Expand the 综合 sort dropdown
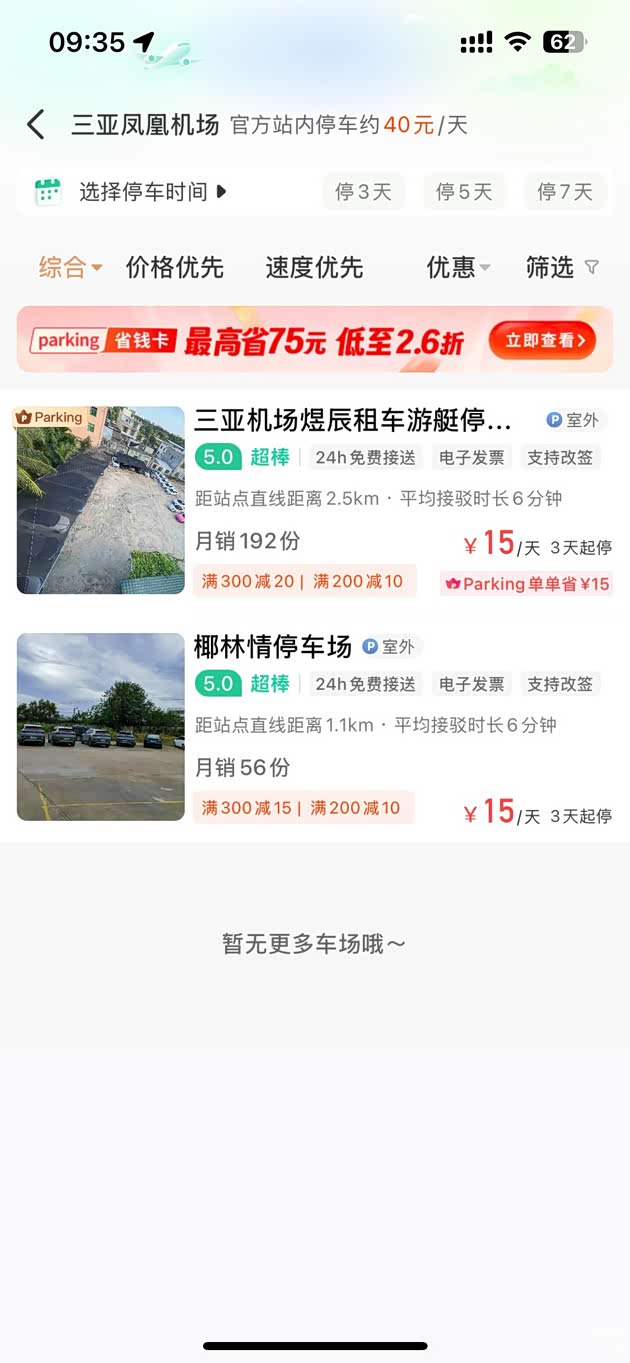The image size is (630, 1363). (70, 267)
